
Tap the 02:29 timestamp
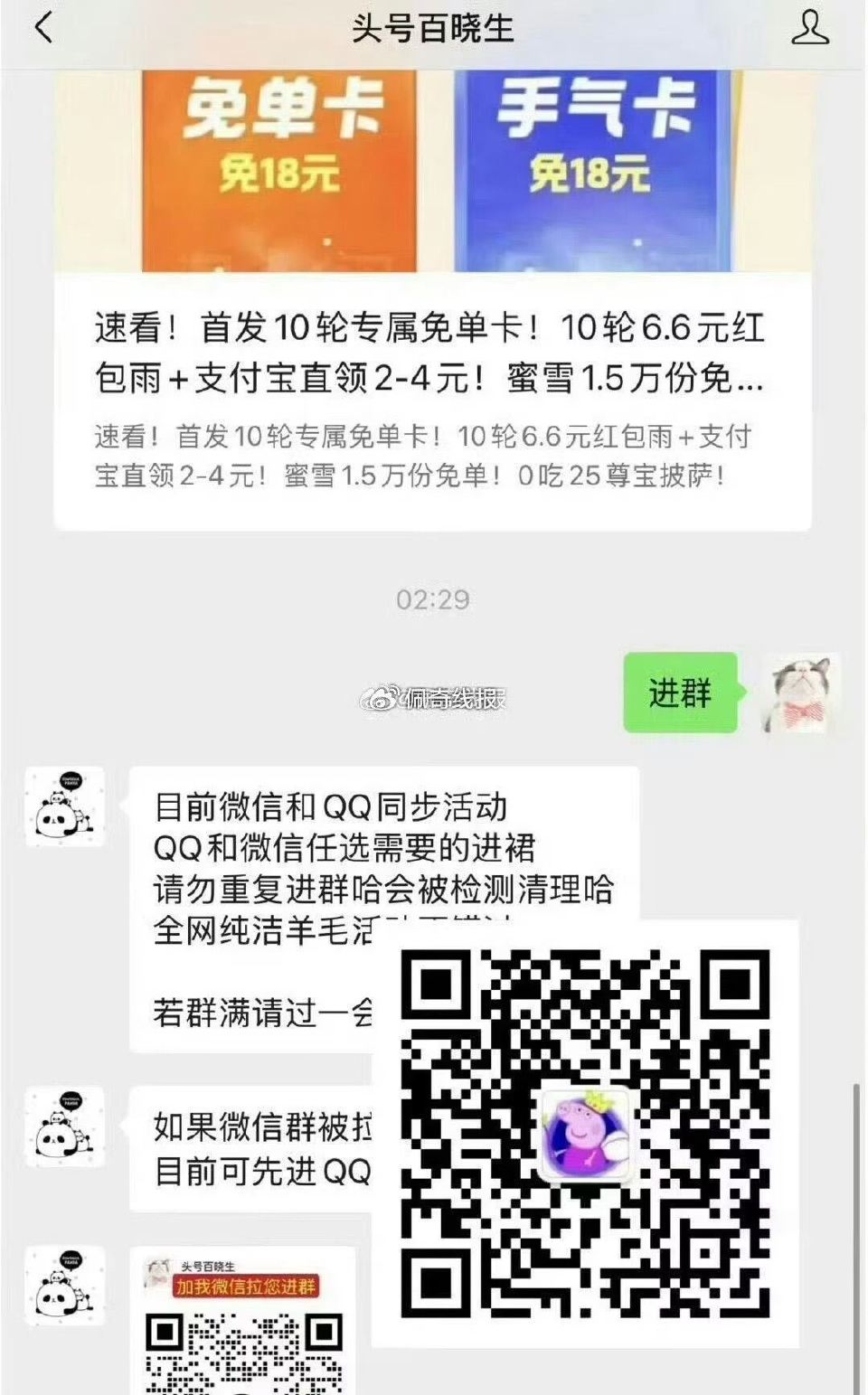(432, 597)
